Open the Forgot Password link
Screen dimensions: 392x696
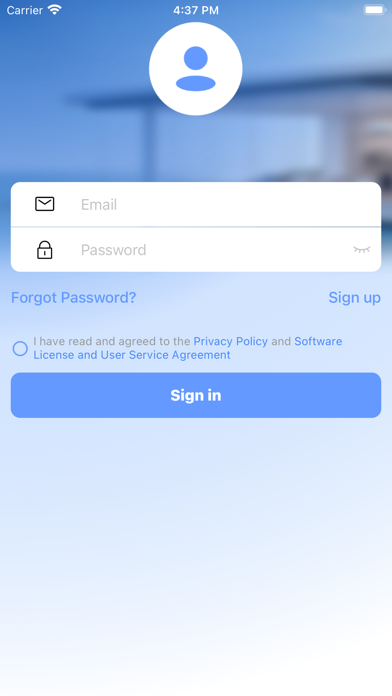click(x=74, y=297)
